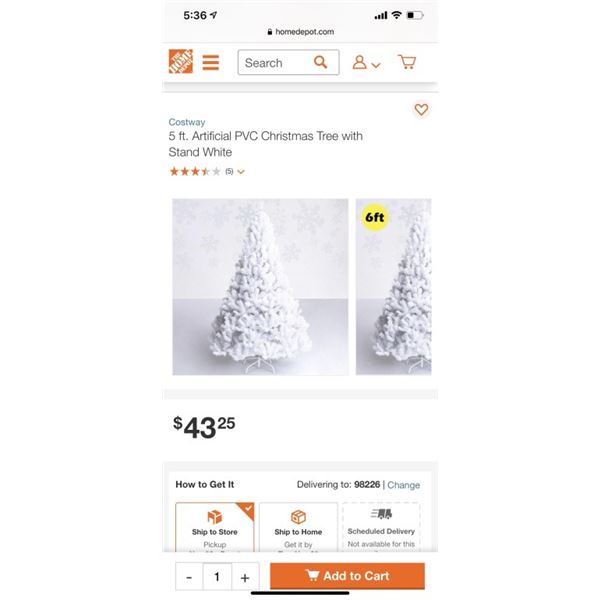The width and height of the screenshot is (600, 600).
Task: Open the hamburger menu
Action: click(x=211, y=62)
